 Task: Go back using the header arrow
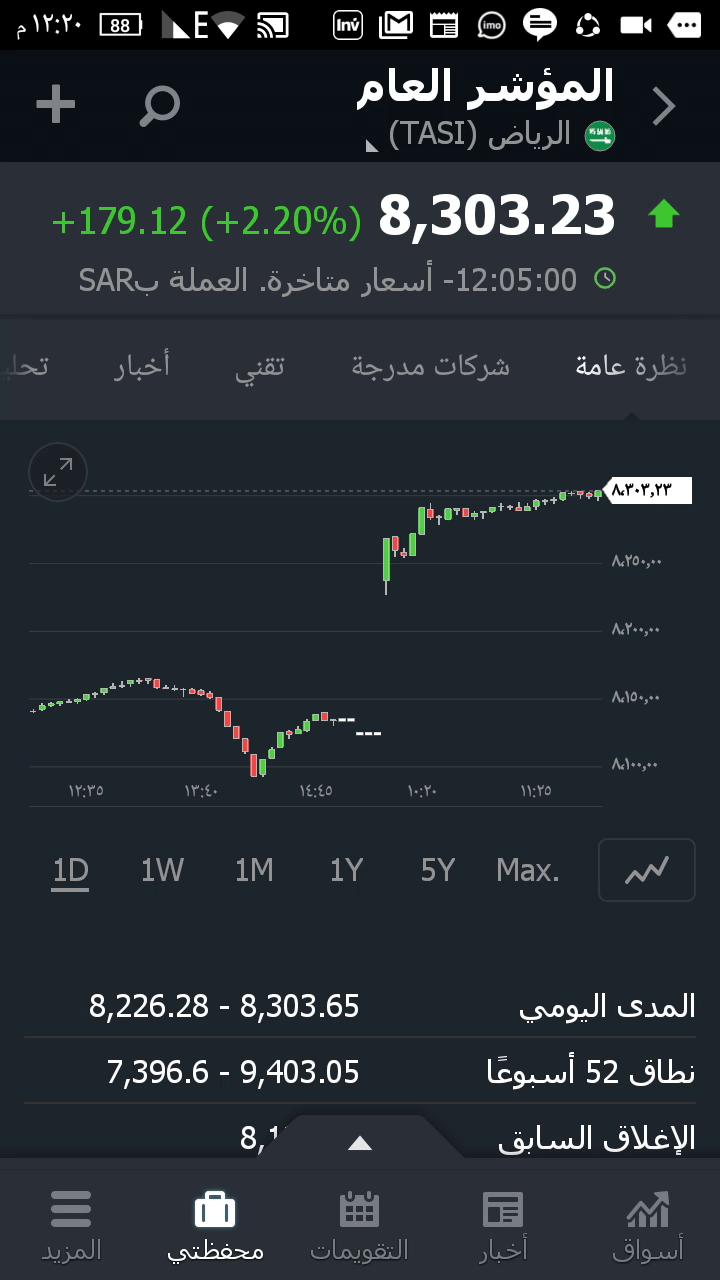664,106
